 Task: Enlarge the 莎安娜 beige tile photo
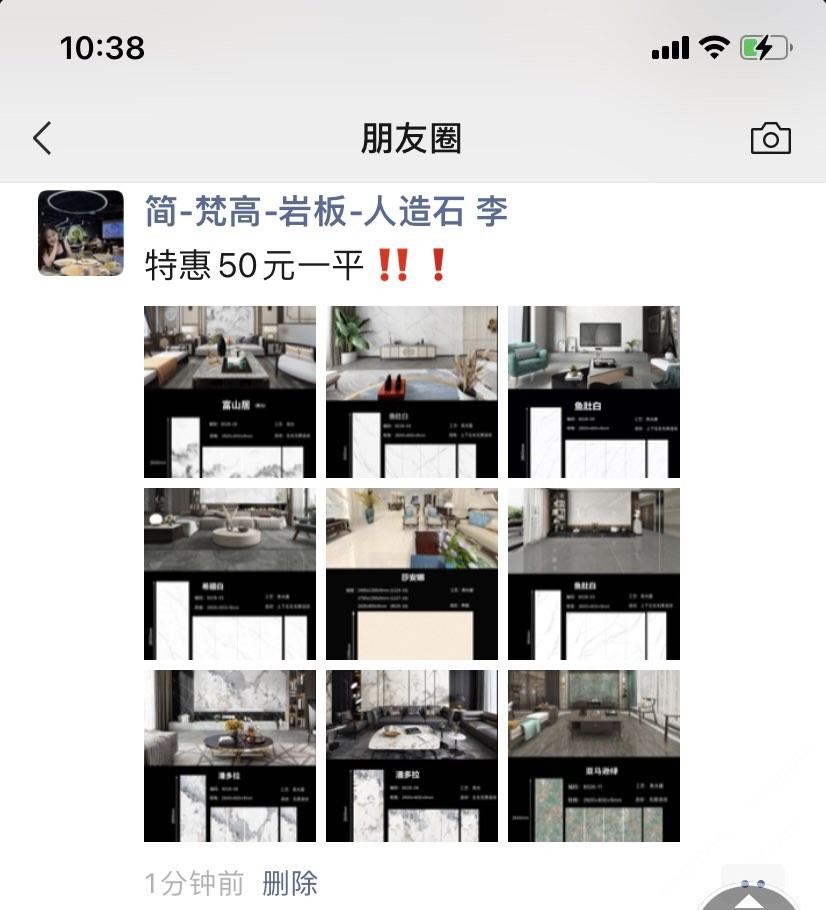[x=412, y=574]
